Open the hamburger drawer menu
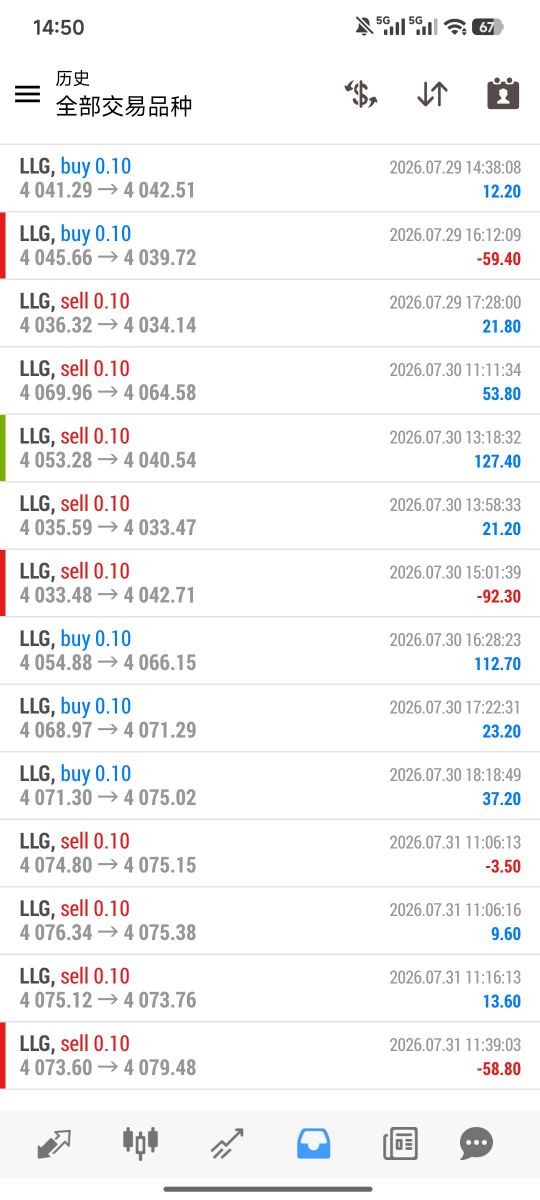The height and width of the screenshot is (1200, 540). coord(28,94)
